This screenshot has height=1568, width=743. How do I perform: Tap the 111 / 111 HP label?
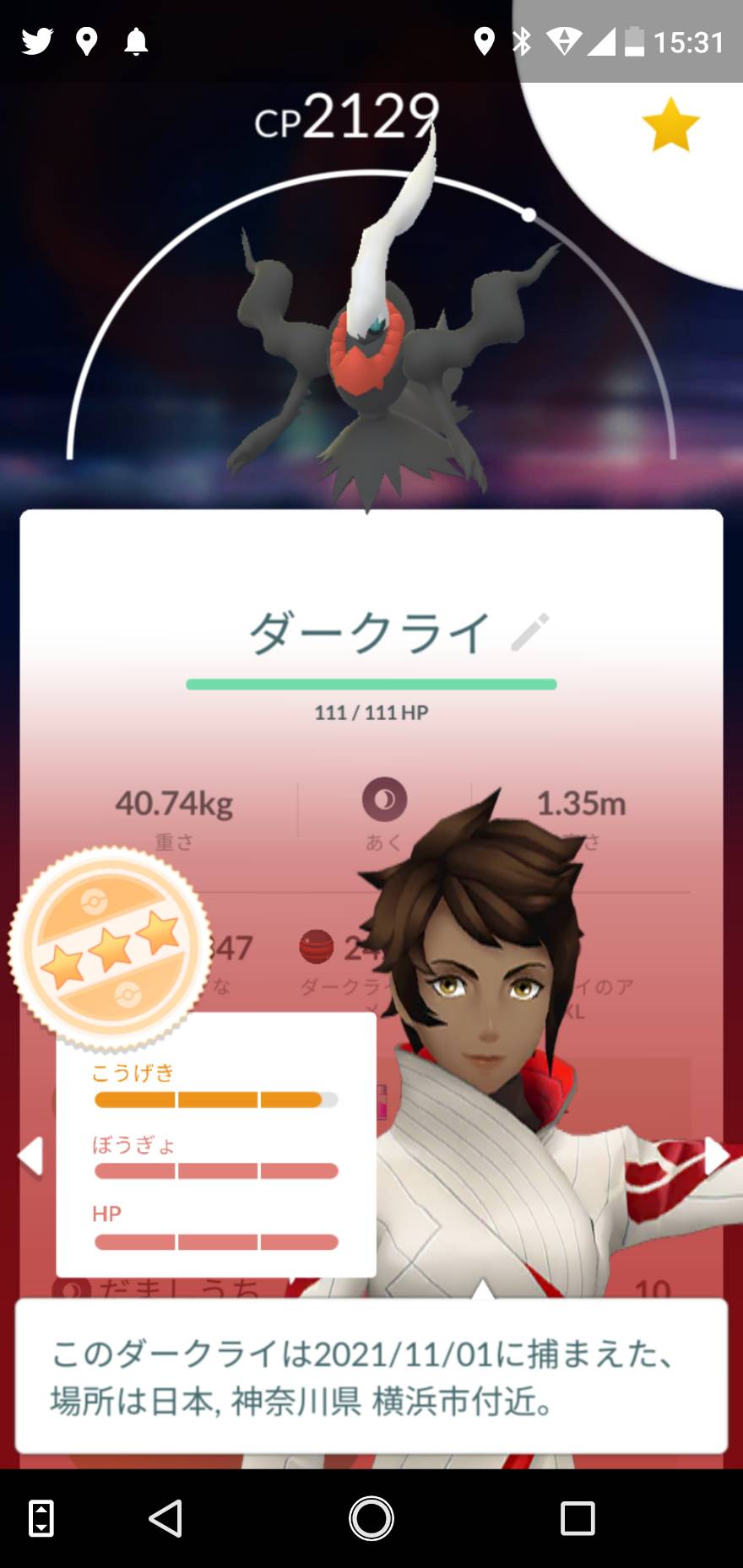[x=371, y=711]
